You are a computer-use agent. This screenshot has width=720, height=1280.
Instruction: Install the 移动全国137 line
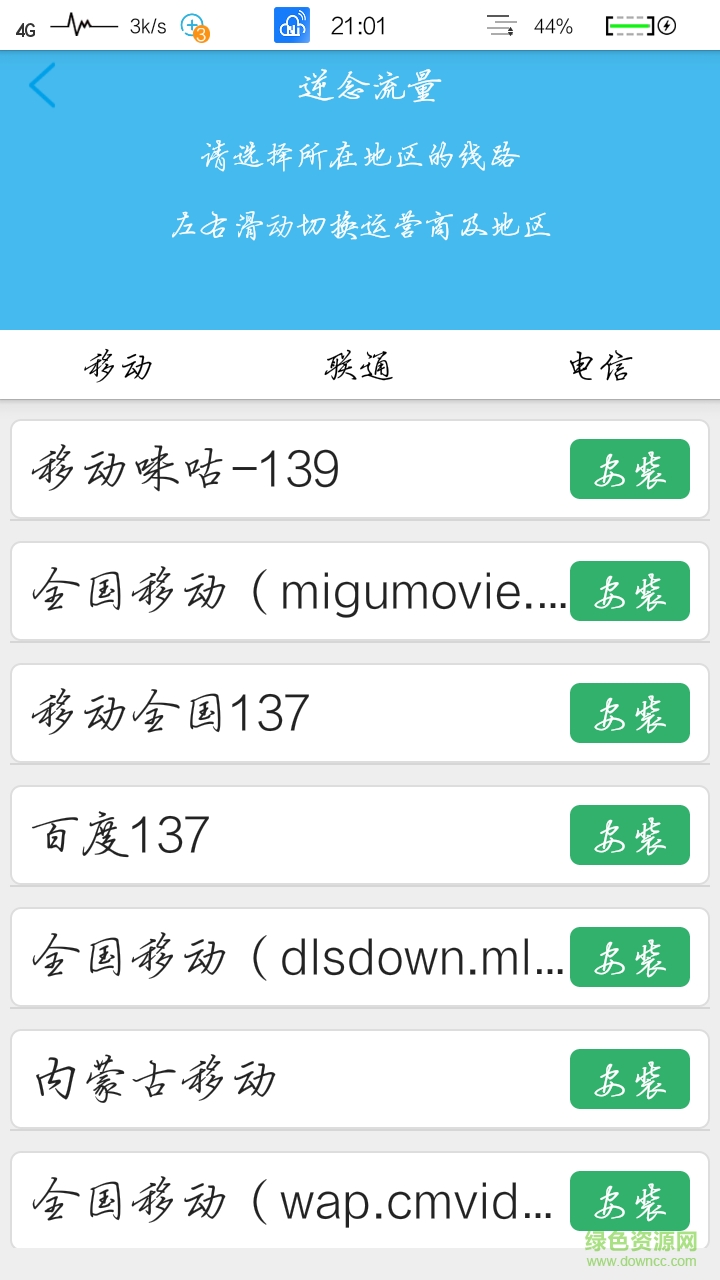tap(629, 713)
